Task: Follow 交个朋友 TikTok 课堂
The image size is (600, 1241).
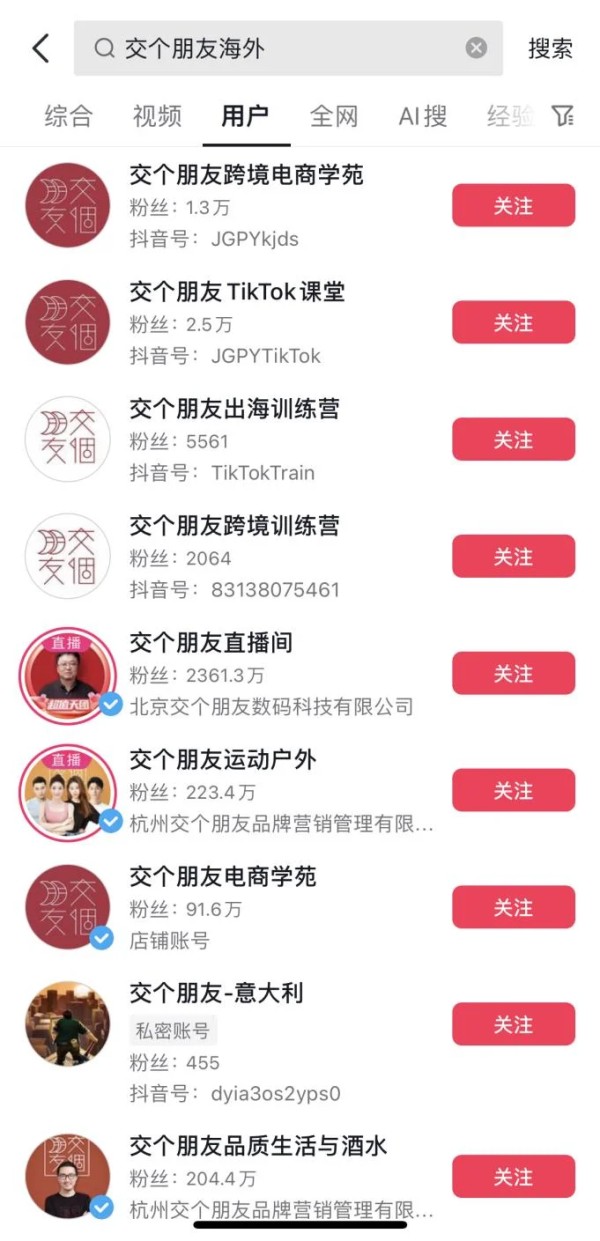Action: coord(513,323)
